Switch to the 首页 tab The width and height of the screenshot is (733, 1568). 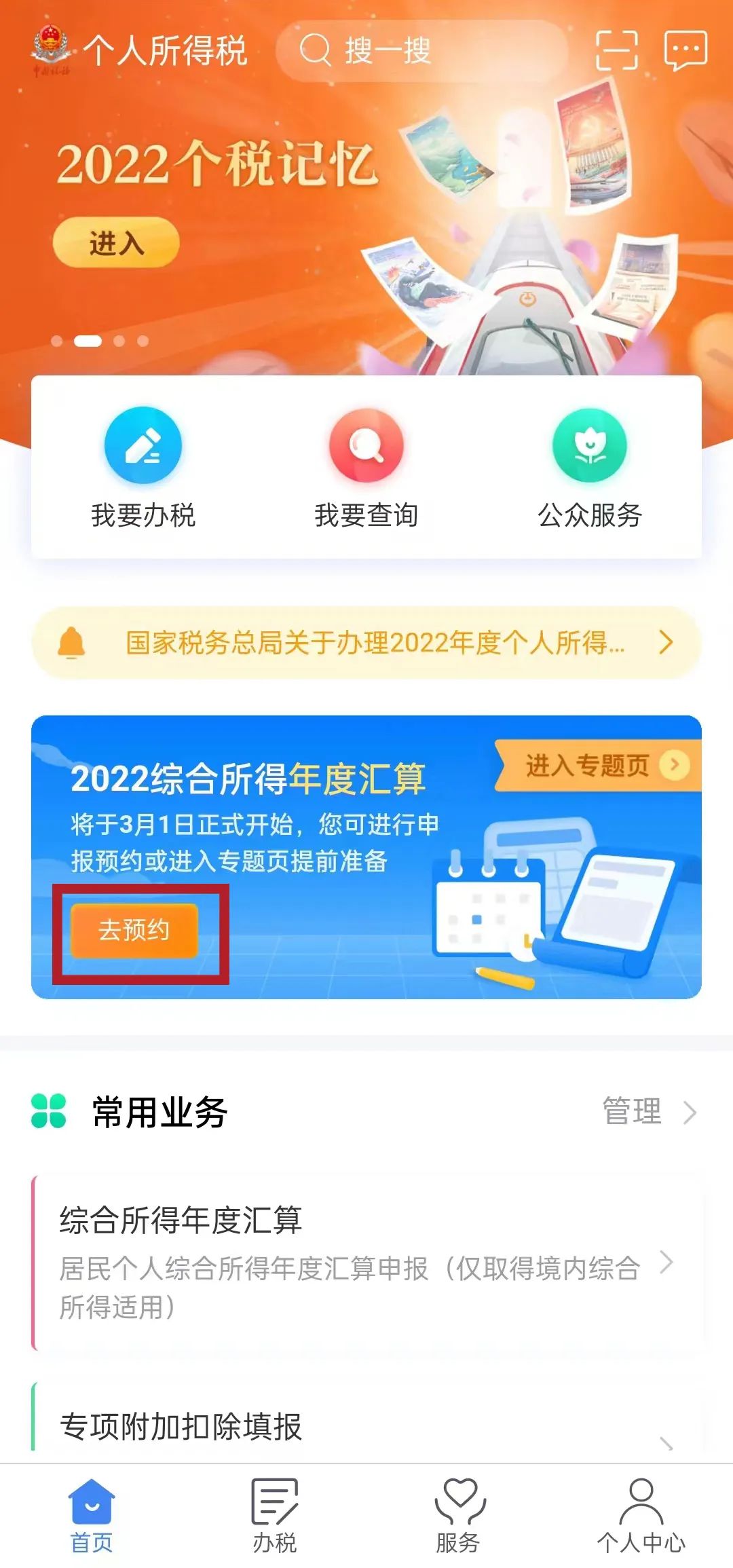click(x=92, y=1515)
